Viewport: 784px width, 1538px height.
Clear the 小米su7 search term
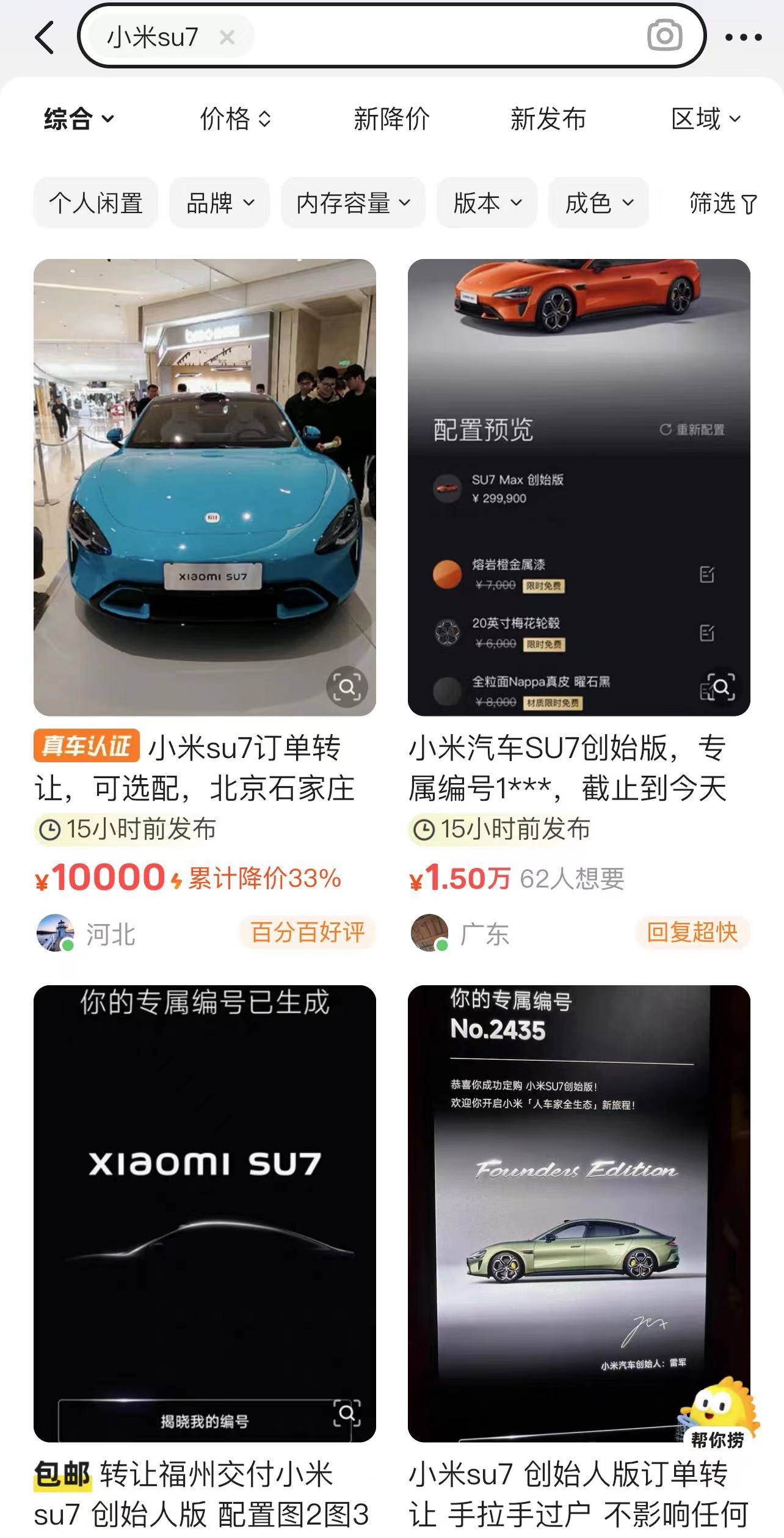click(x=227, y=38)
